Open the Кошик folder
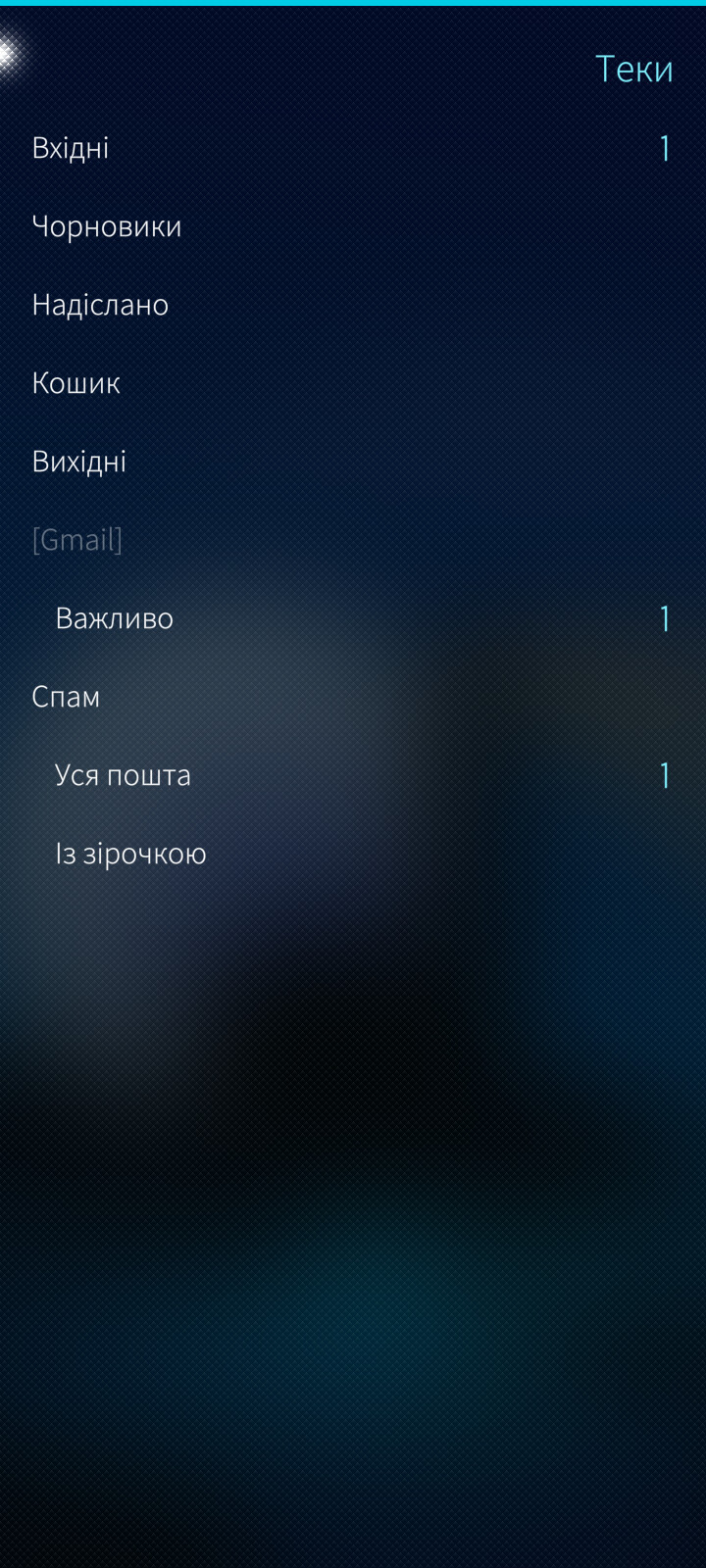Viewport: 706px width, 1568px height. (x=353, y=383)
